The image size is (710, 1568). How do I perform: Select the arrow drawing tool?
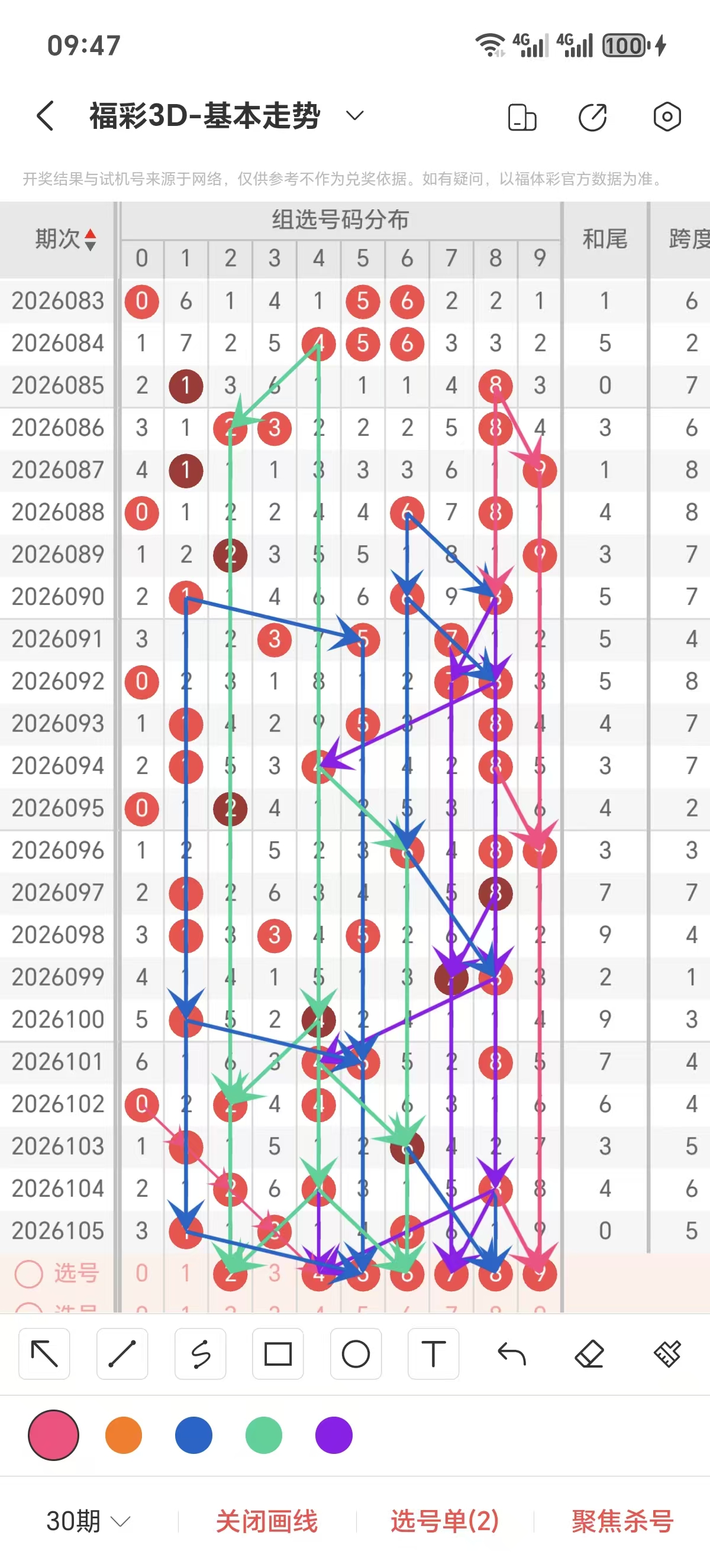point(44,1354)
